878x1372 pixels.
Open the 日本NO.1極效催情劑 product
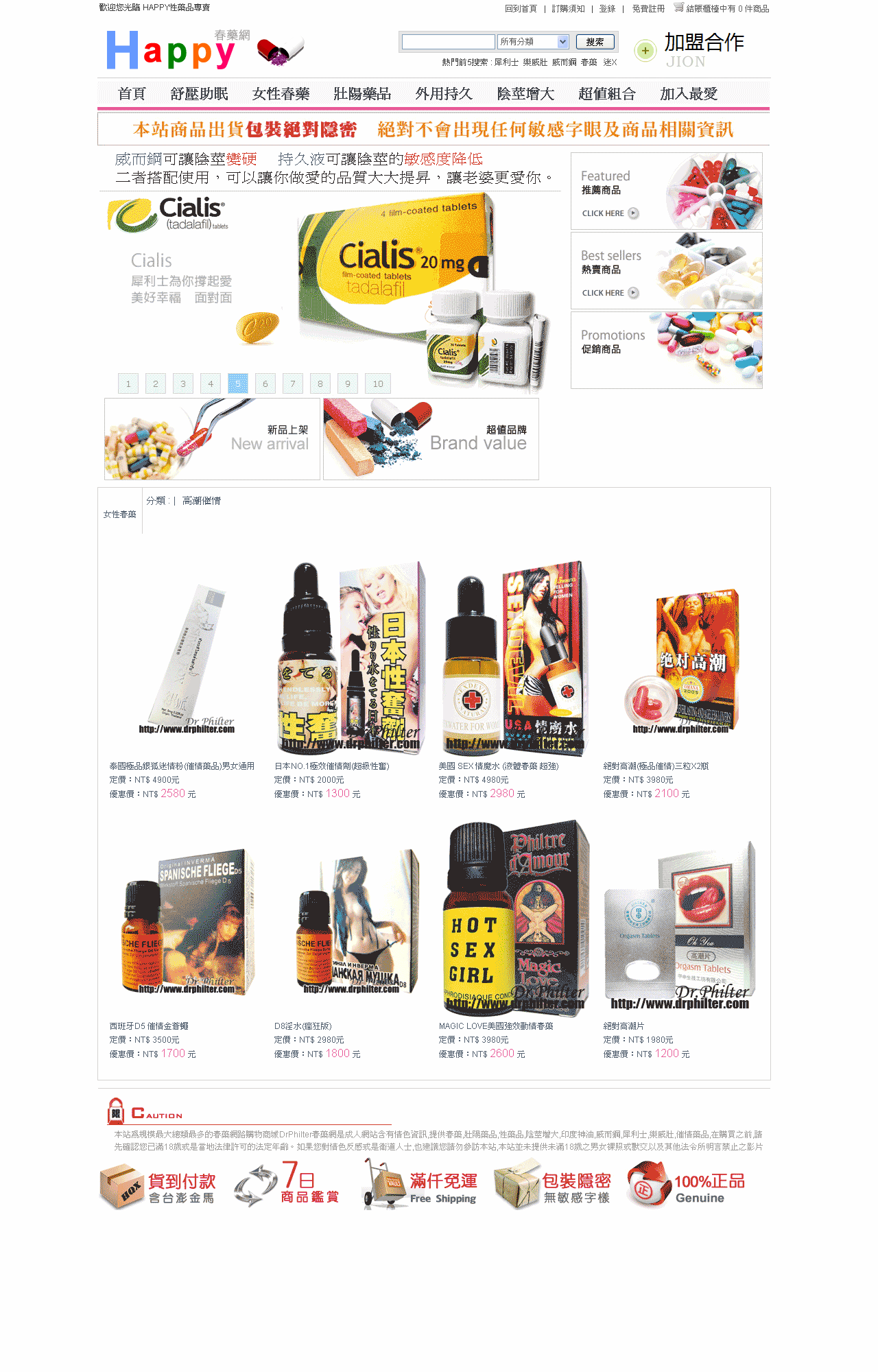[331, 766]
